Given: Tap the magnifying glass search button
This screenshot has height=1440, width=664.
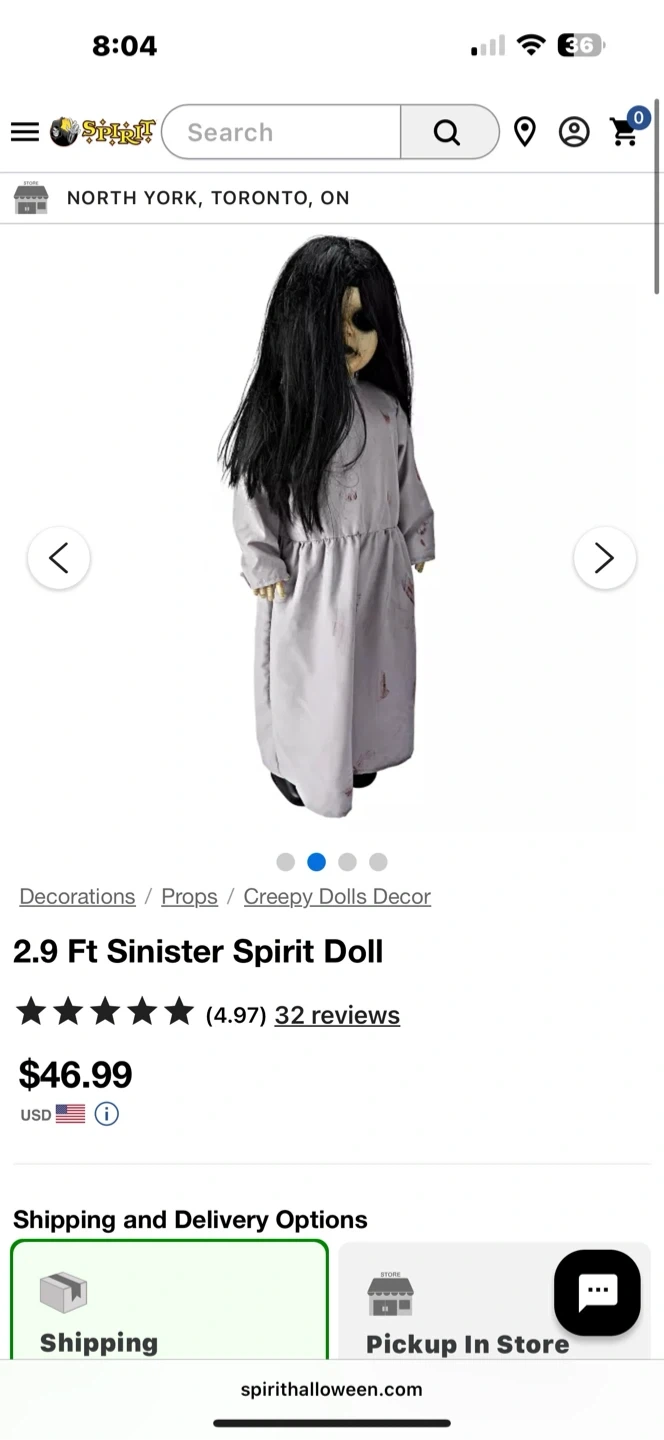Looking at the screenshot, I should pos(448,132).
